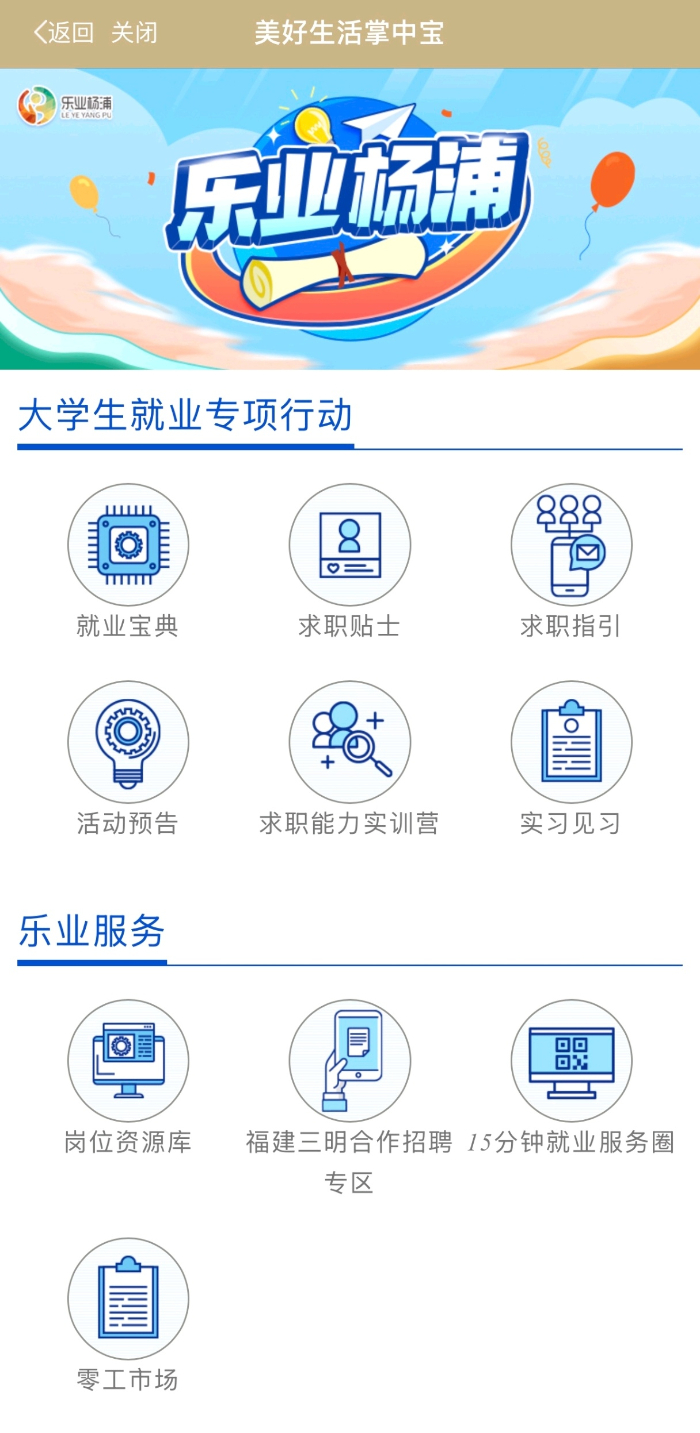This screenshot has height=1433, width=700.
Task: Open 福建三明合作招聘专区
Action: (350, 1061)
